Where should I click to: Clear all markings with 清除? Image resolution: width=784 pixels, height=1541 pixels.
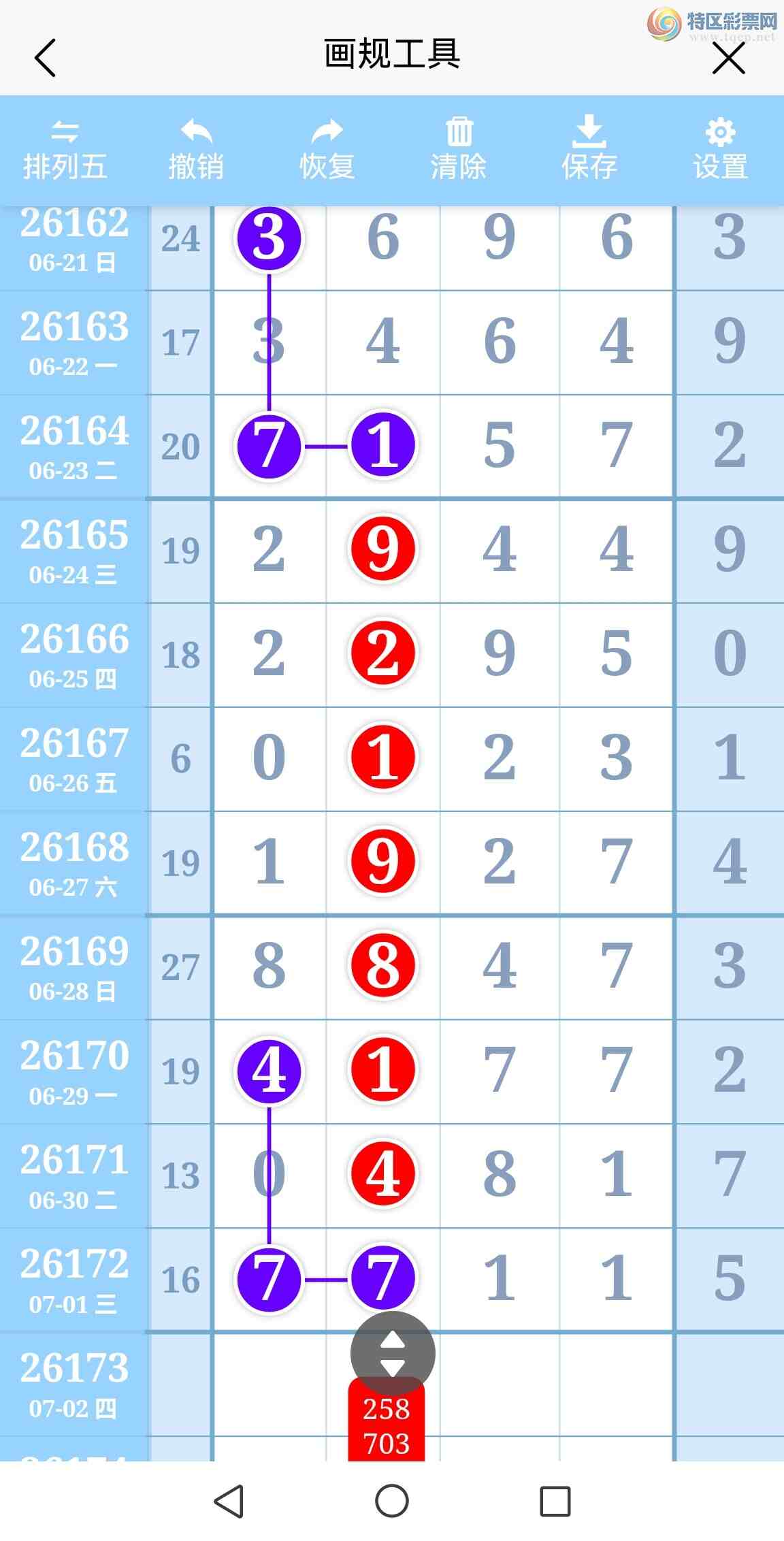pyautogui.click(x=459, y=150)
